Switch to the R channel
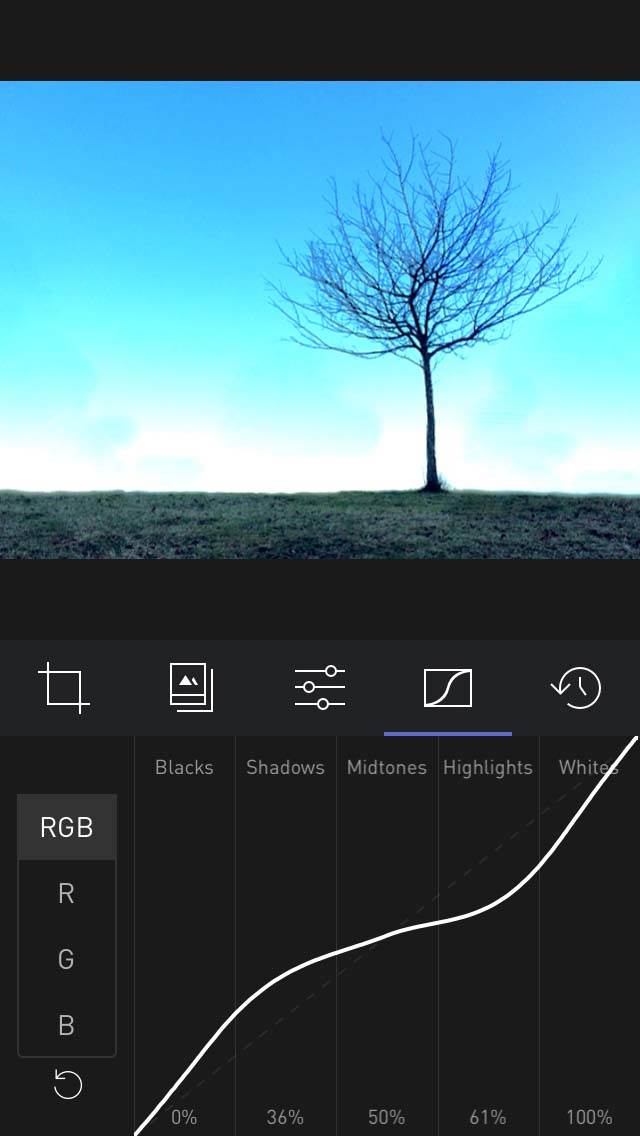Screen dimensions: 640x1136 click(67, 893)
